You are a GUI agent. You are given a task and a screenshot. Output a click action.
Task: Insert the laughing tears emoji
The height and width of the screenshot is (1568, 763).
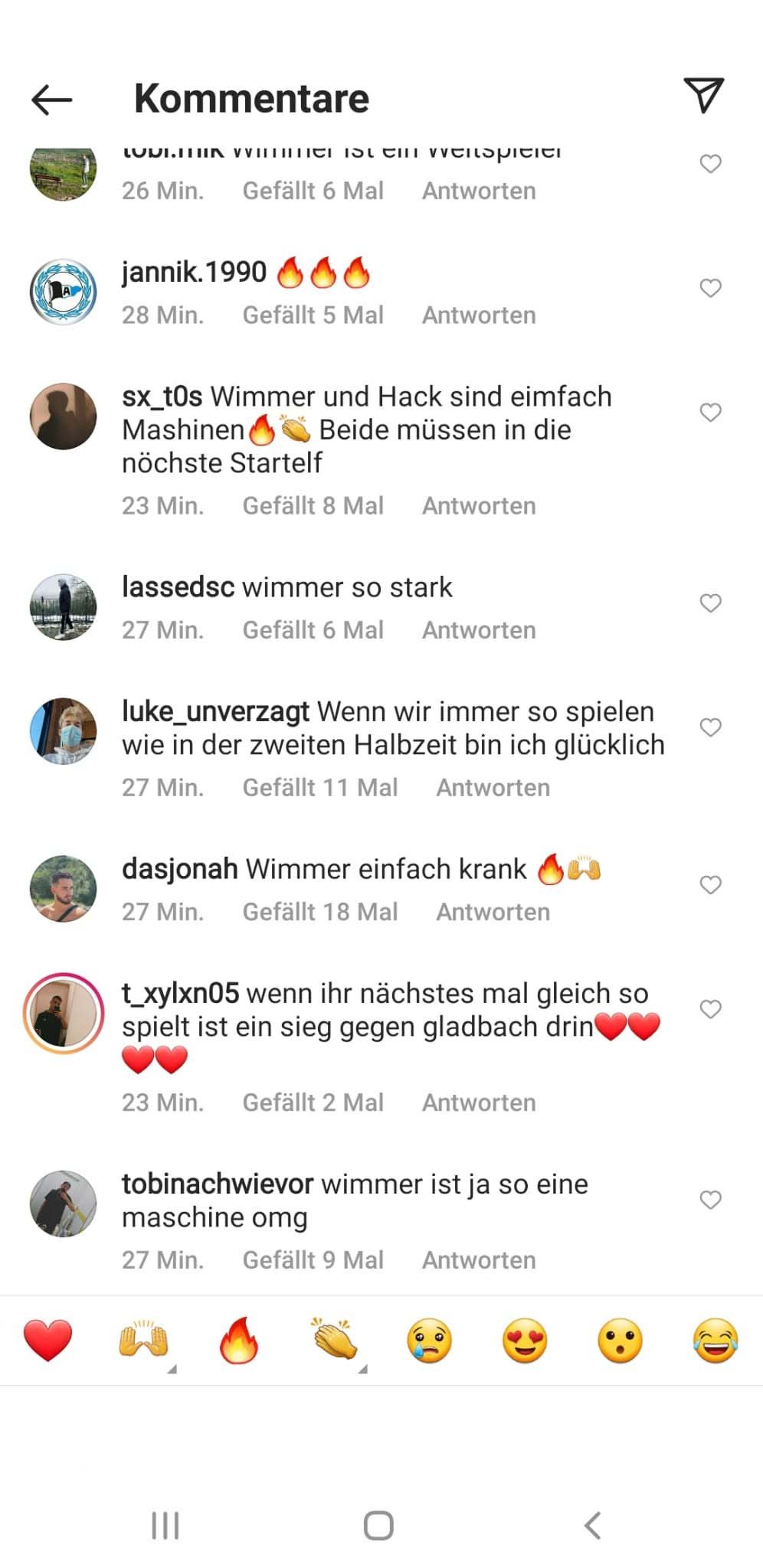click(716, 1341)
